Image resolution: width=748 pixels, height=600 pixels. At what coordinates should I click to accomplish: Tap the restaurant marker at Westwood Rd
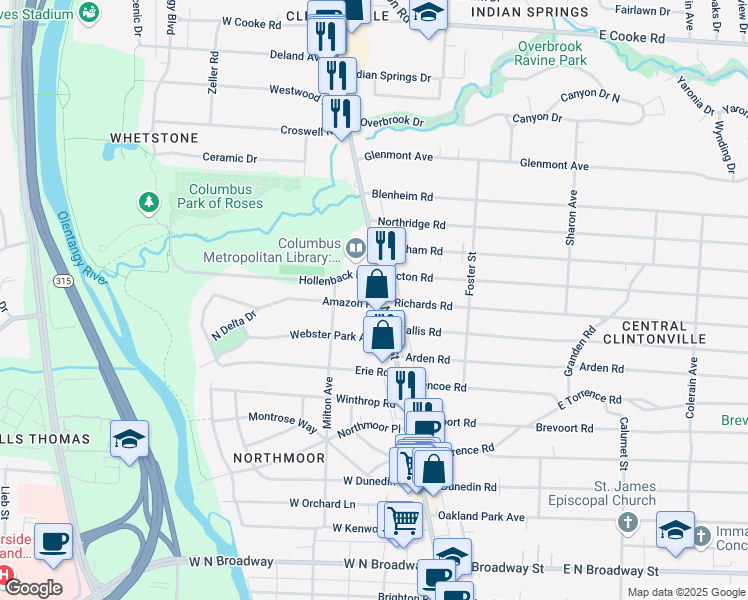pos(337,75)
